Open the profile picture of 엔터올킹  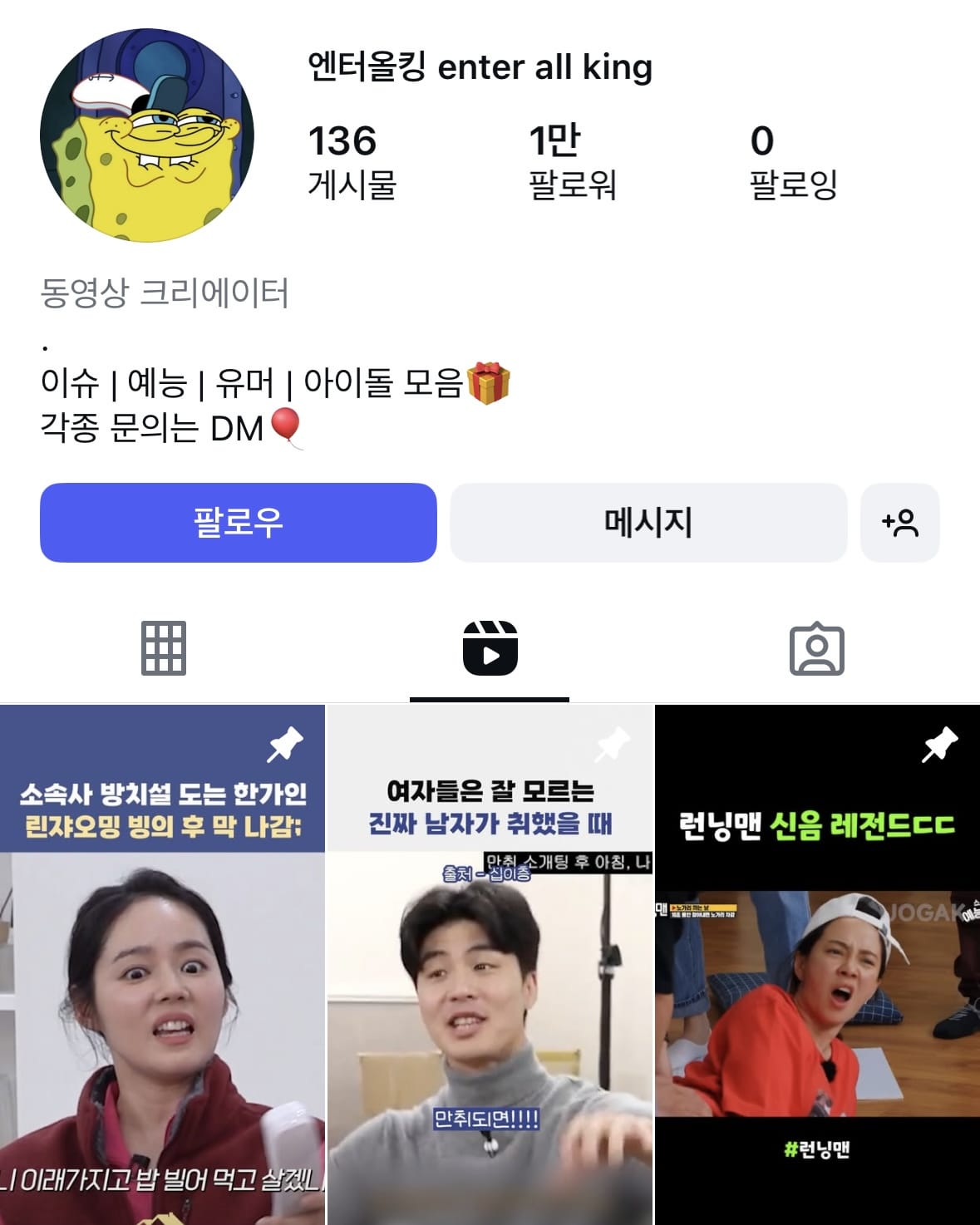click(147, 135)
